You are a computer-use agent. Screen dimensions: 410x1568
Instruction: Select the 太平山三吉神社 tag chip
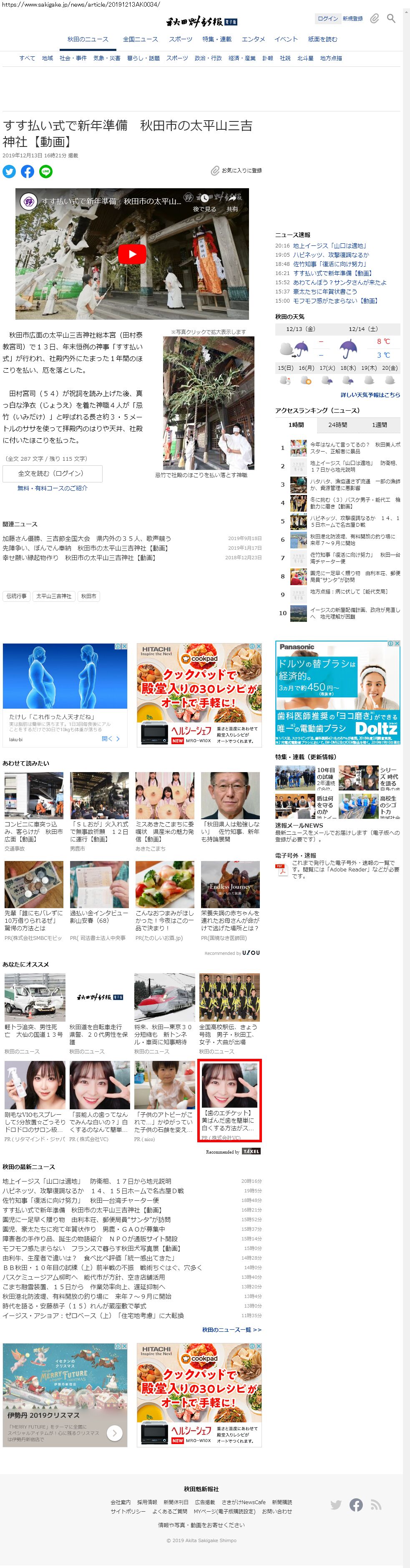(53, 596)
